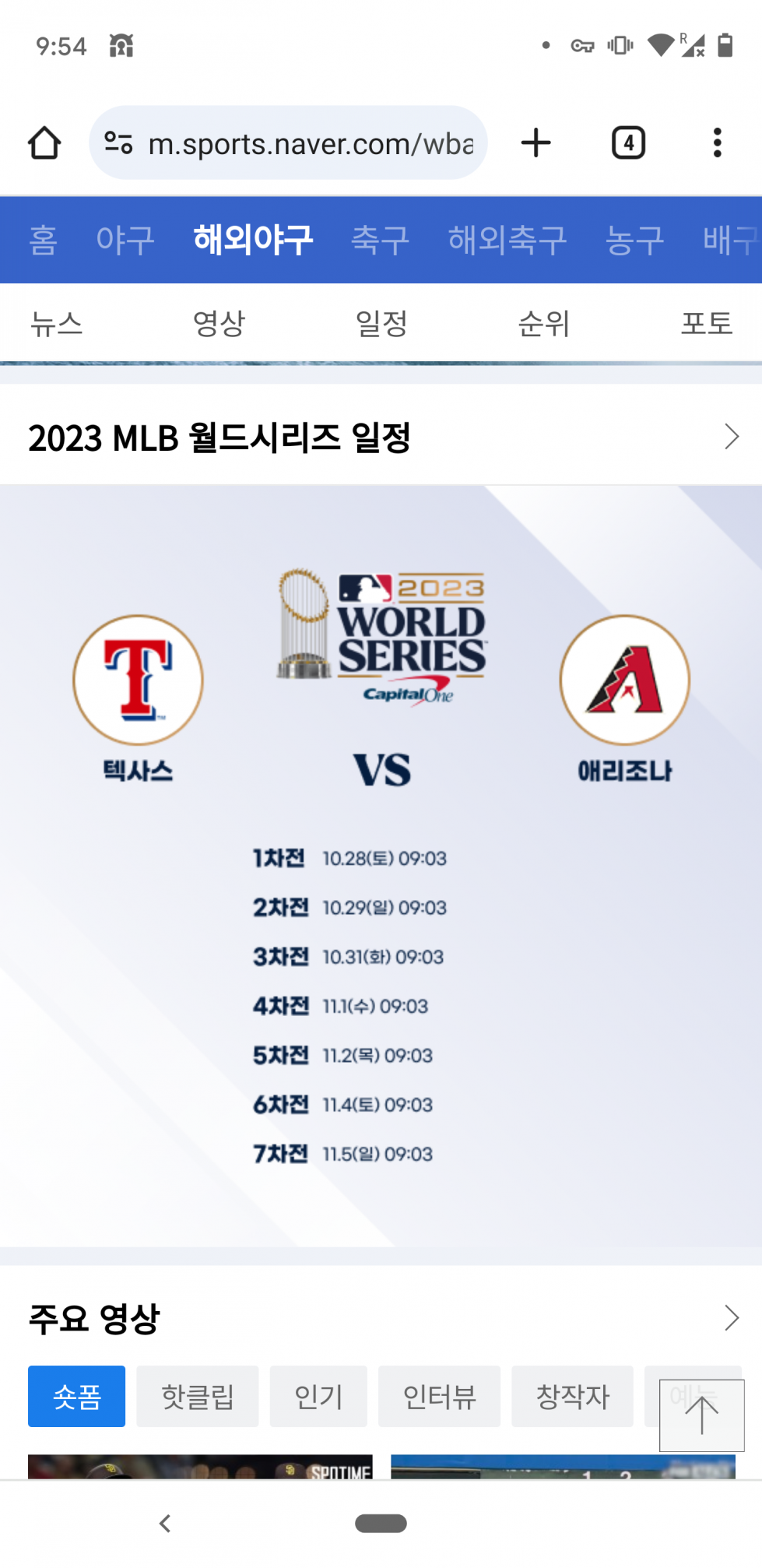Switch to the 농구 tab

click(x=635, y=240)
